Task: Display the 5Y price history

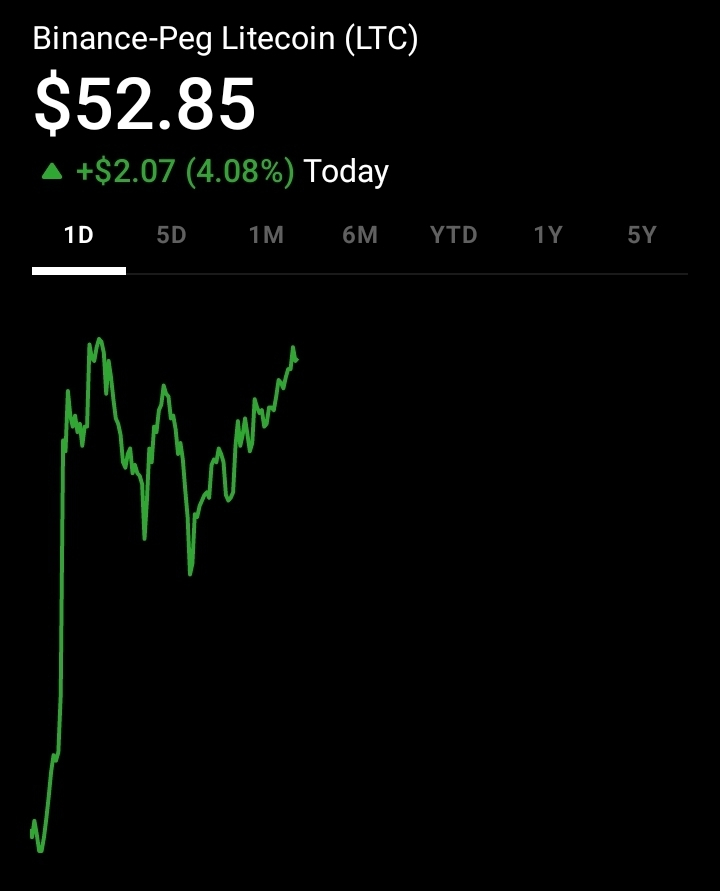Action: pos(641,236)
